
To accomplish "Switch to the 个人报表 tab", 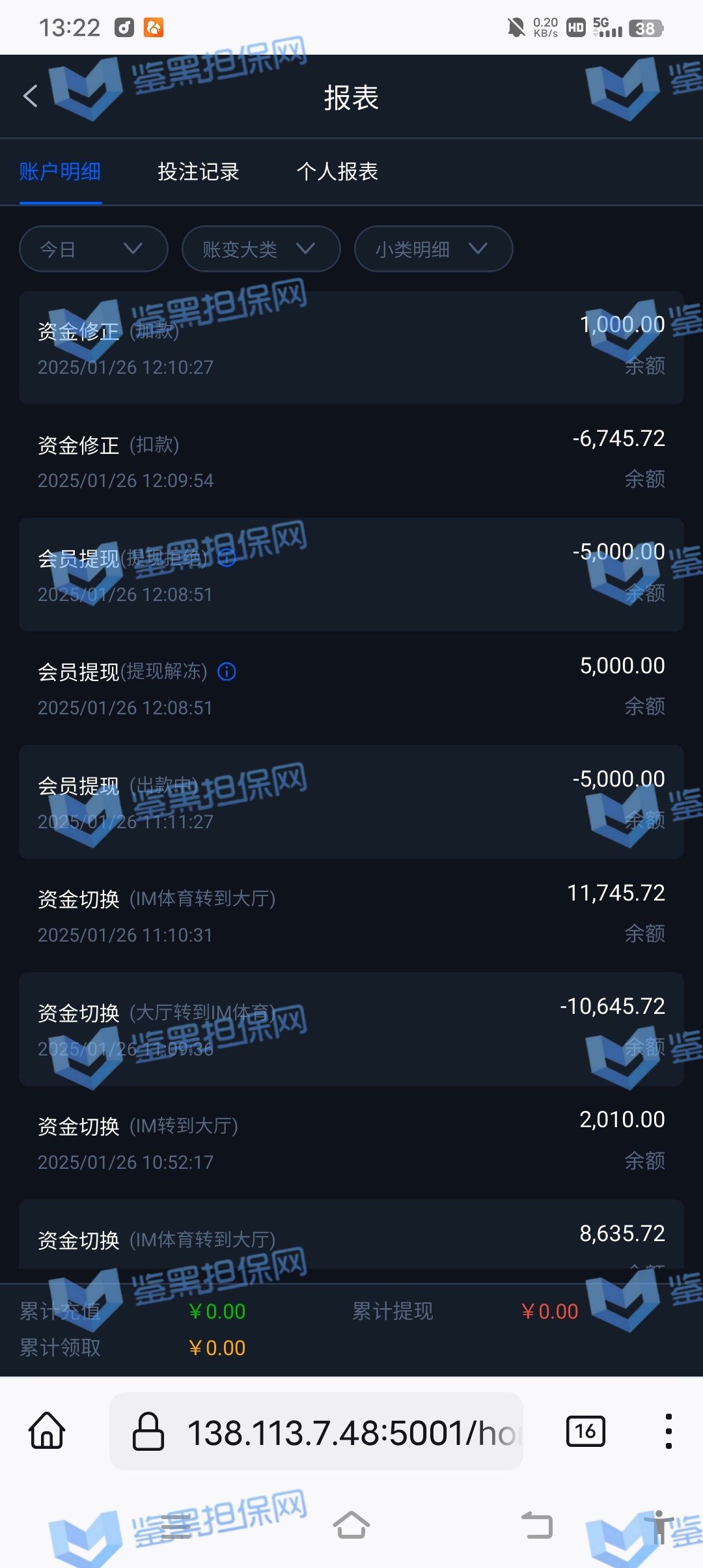I will click(337, 172).
